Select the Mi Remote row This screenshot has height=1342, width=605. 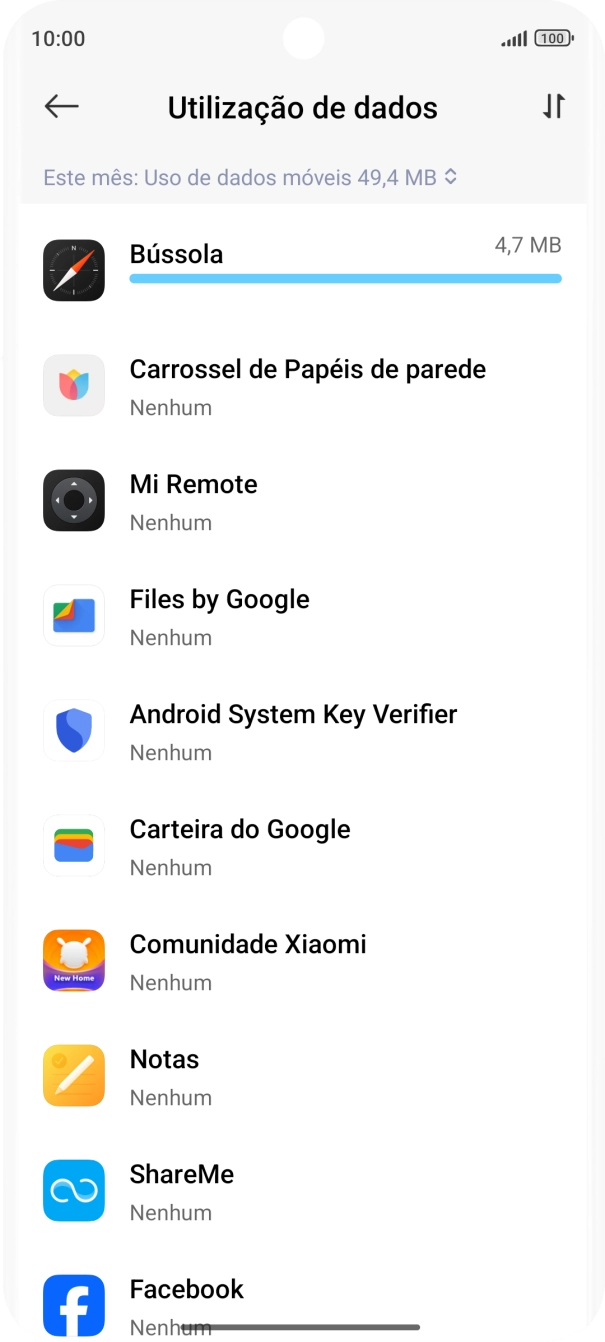[x=302, y=501]
